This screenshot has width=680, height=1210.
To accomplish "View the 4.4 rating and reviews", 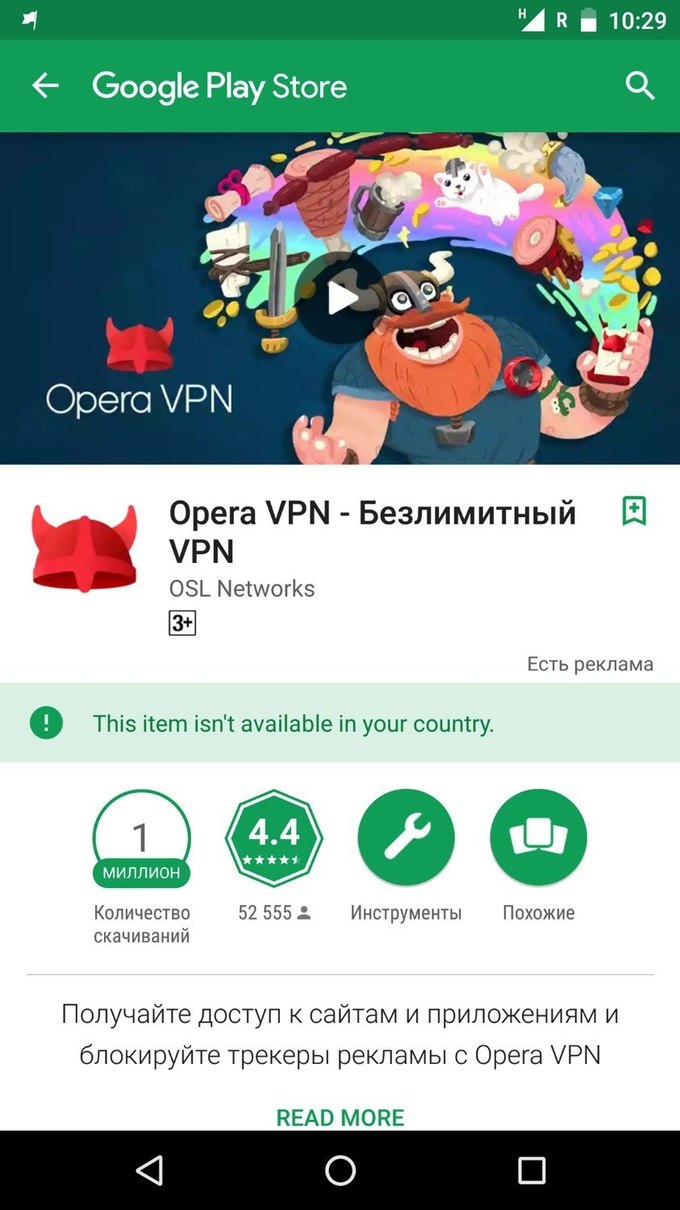I will (274, 838).
